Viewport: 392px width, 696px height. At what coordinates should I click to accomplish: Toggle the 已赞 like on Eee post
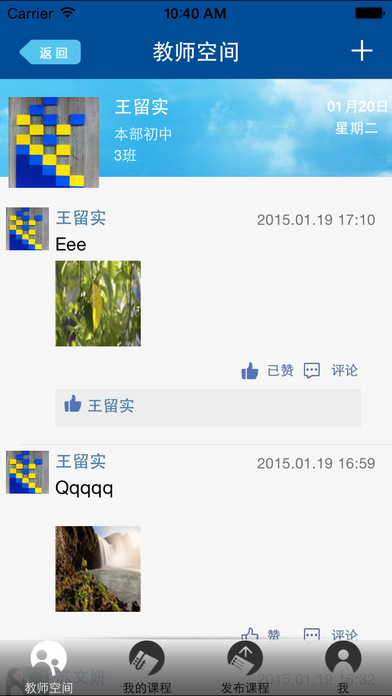[267, 371]
